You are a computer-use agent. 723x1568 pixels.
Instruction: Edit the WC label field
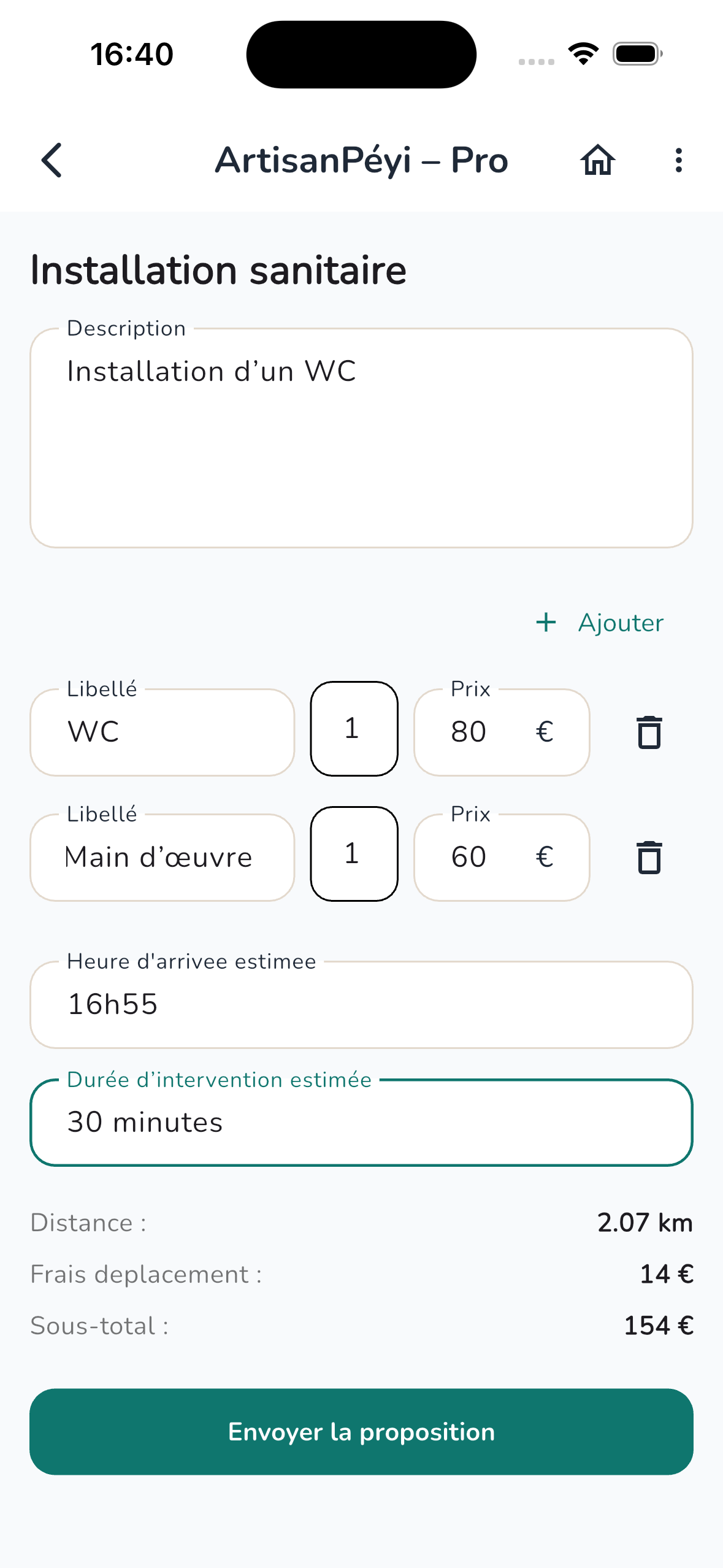(162, 732)
